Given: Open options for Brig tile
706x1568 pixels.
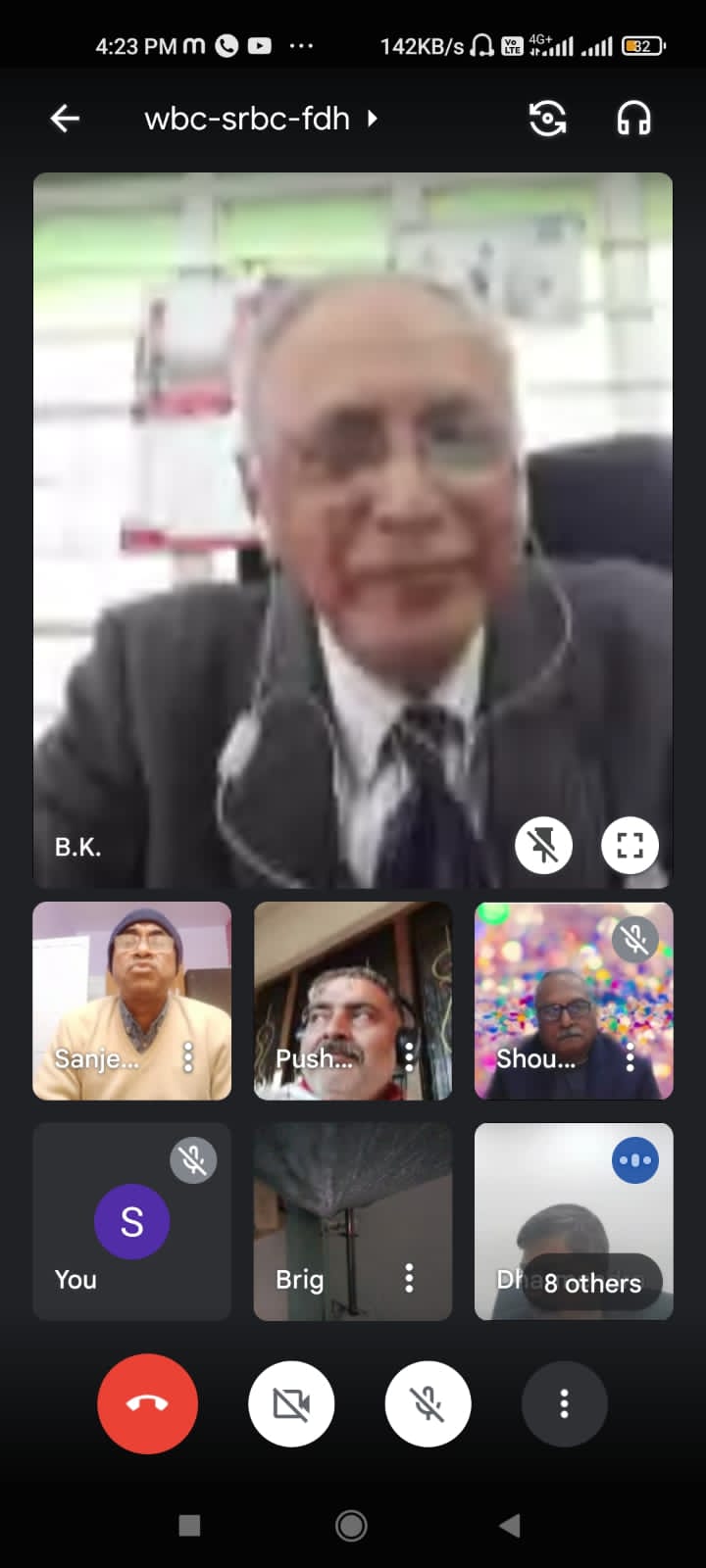Looking at the screenshot, I should pyautogui.click(x=409, y=1277).
